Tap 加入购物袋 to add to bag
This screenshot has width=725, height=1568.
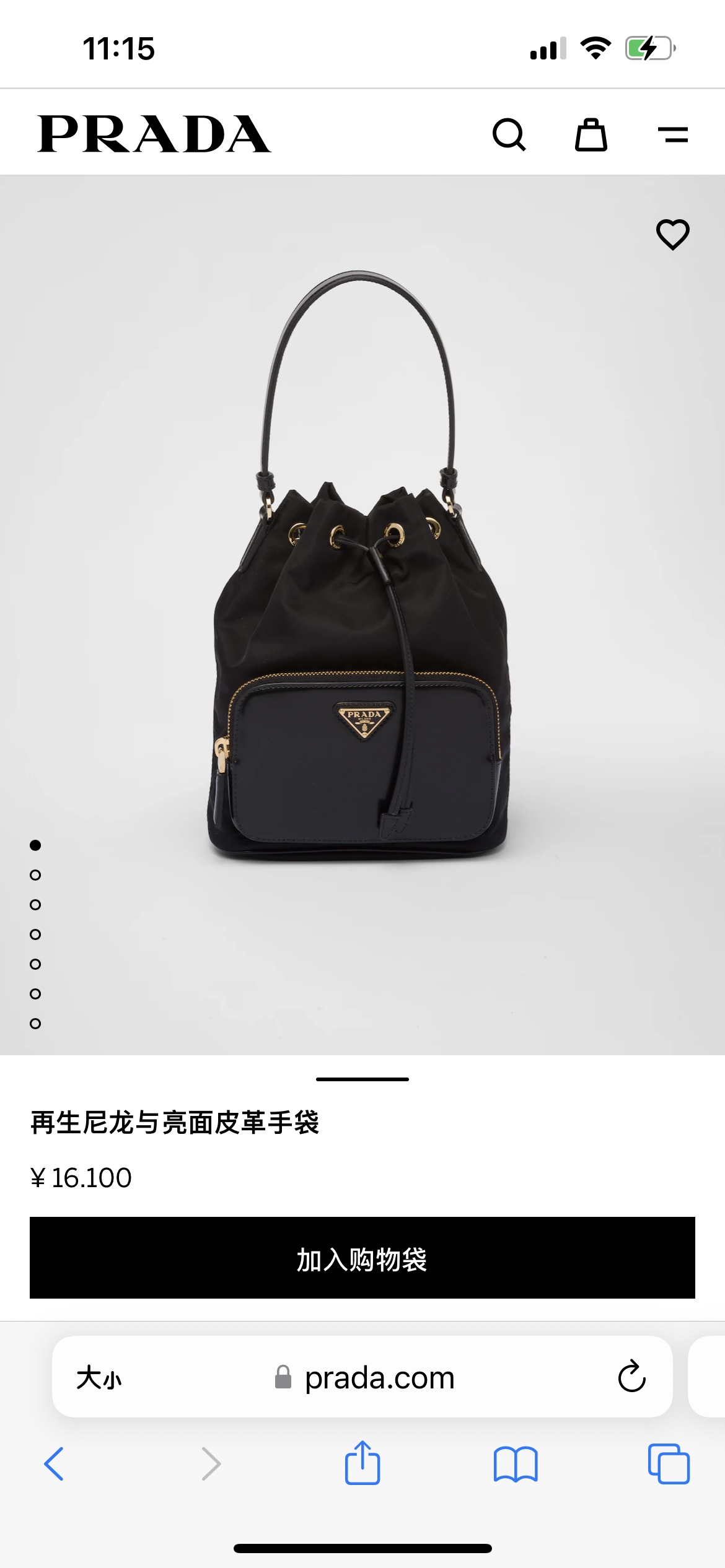click(362, 1258)
